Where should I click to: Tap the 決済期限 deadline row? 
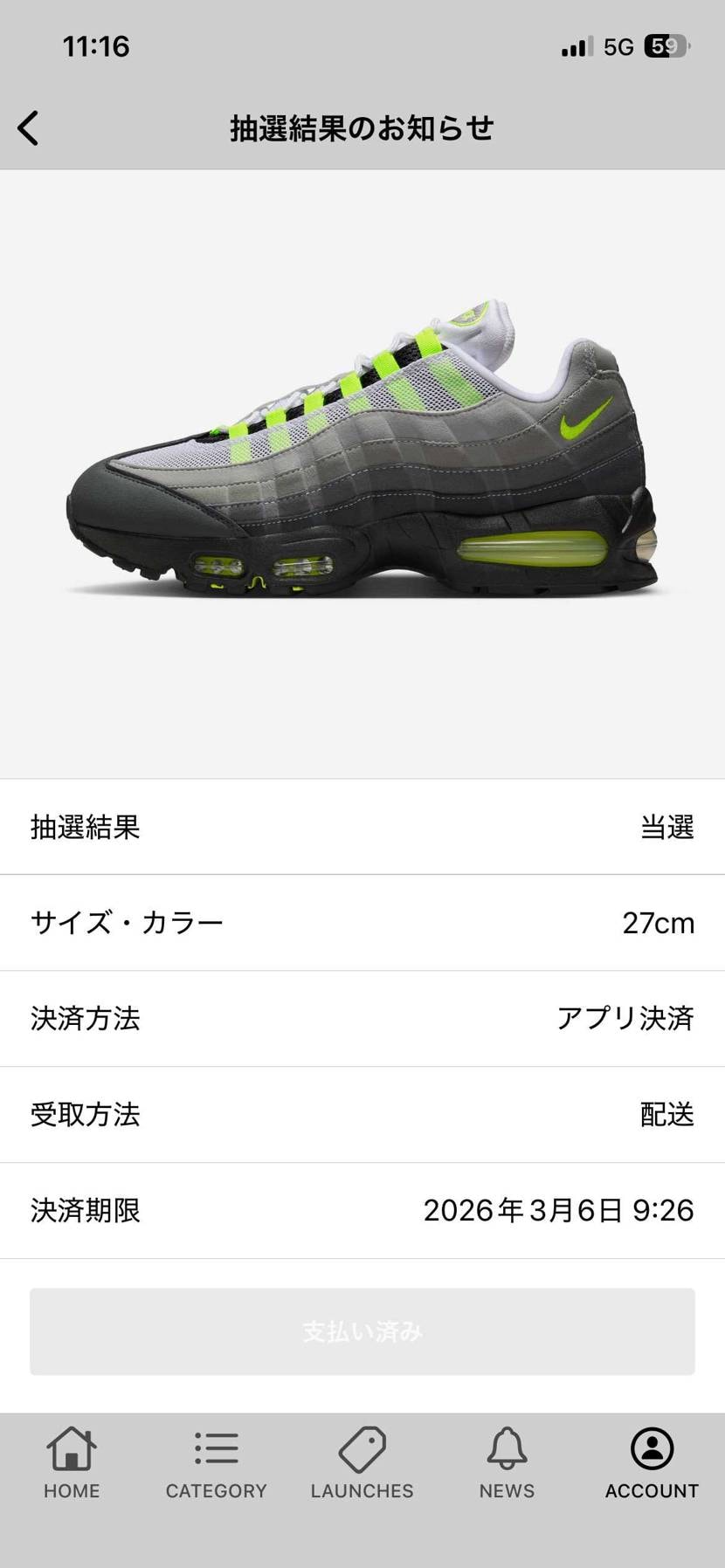pos(362,1211)
